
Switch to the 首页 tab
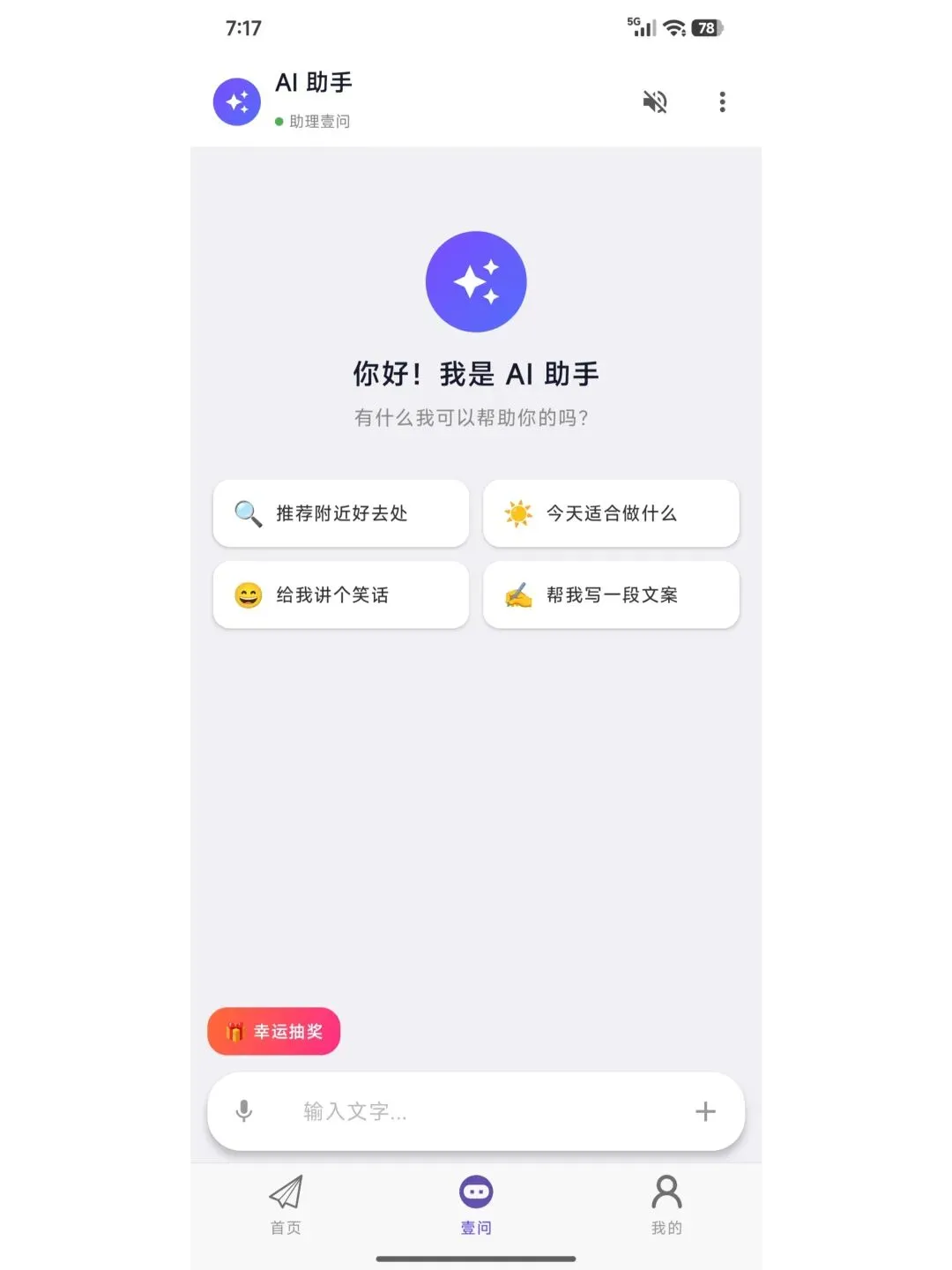point(286,1205)
